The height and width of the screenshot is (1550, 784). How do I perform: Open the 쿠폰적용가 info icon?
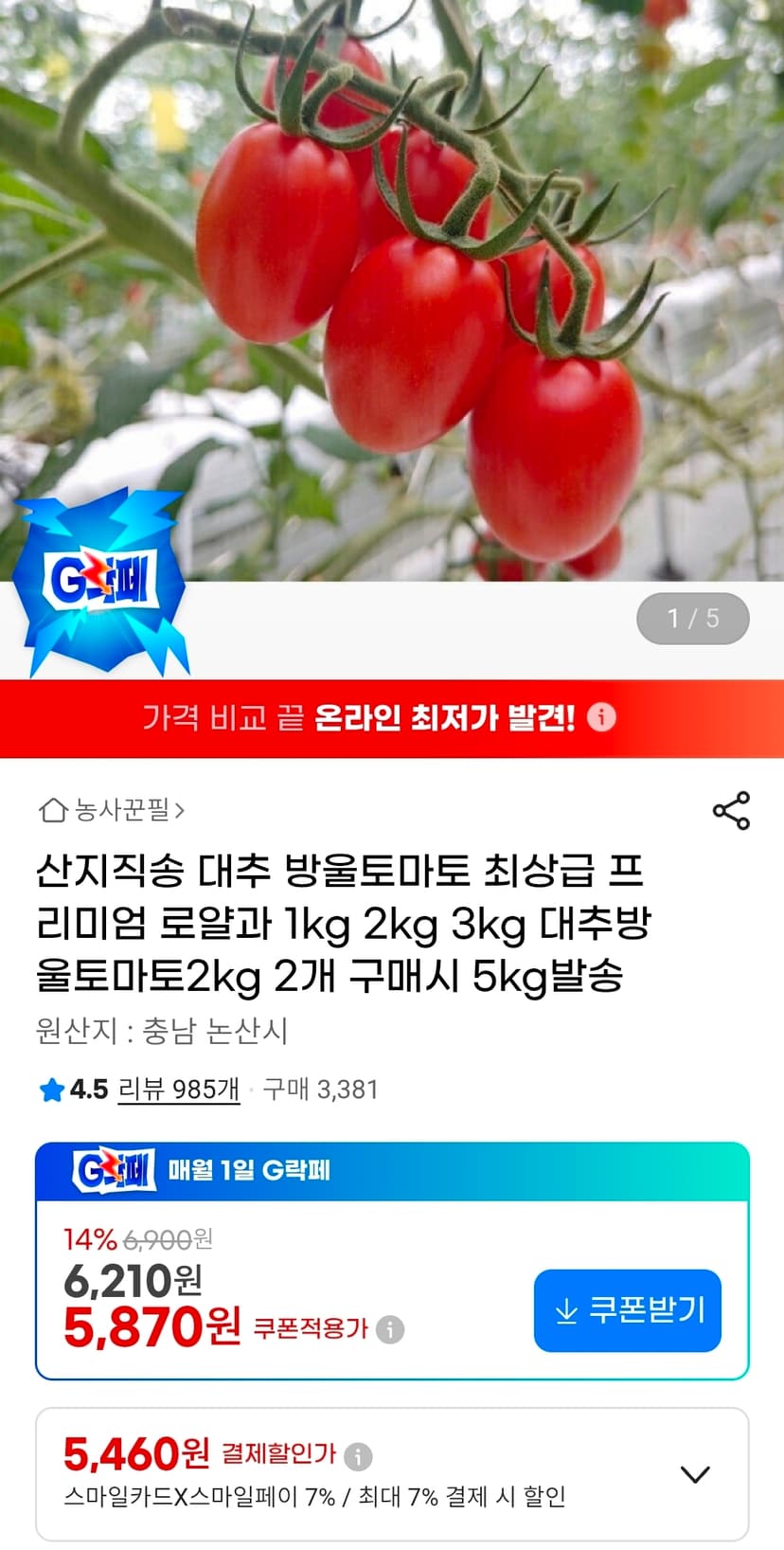390,1329
